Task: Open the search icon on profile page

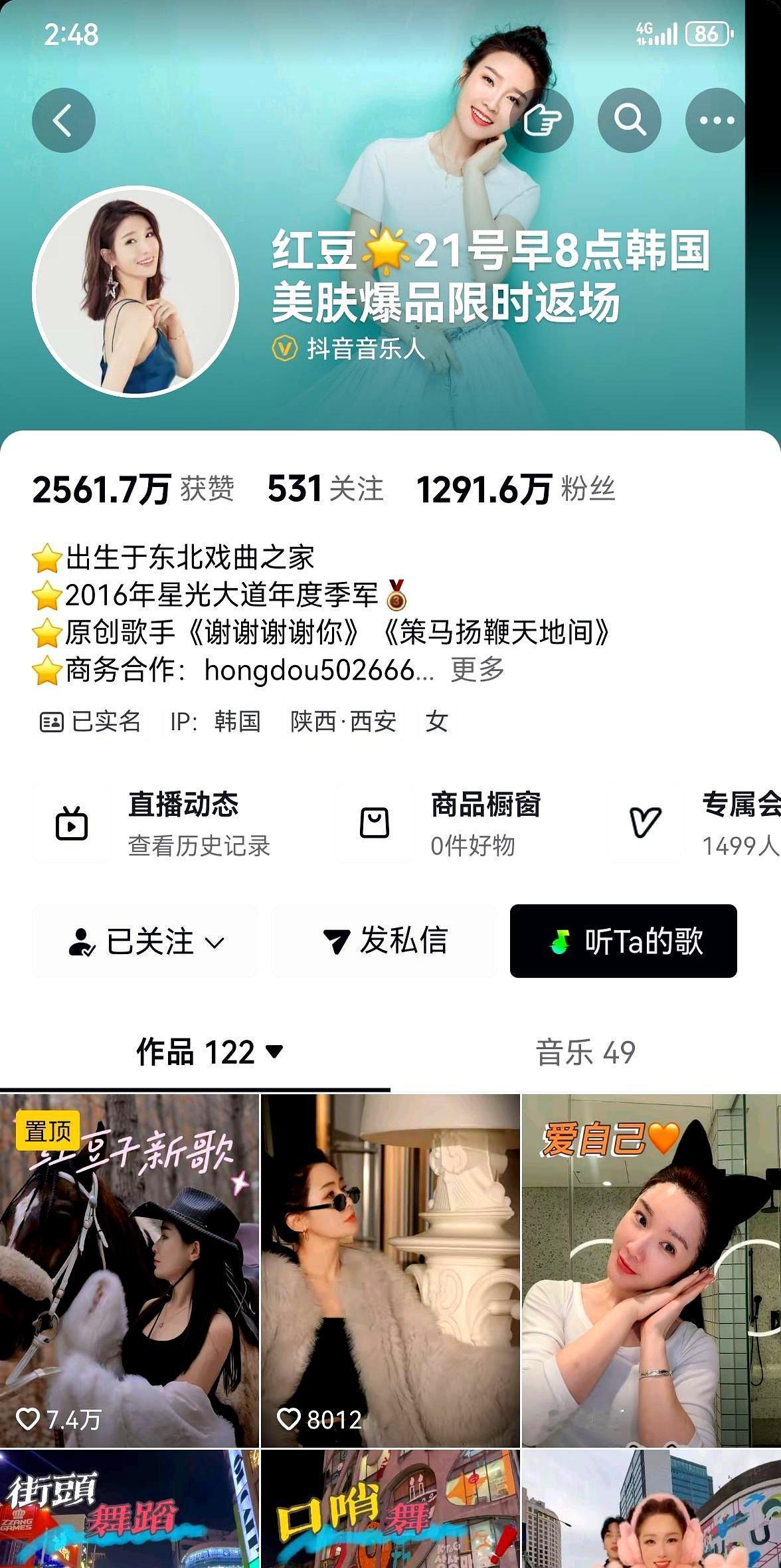Action: [x=628, y=120]
